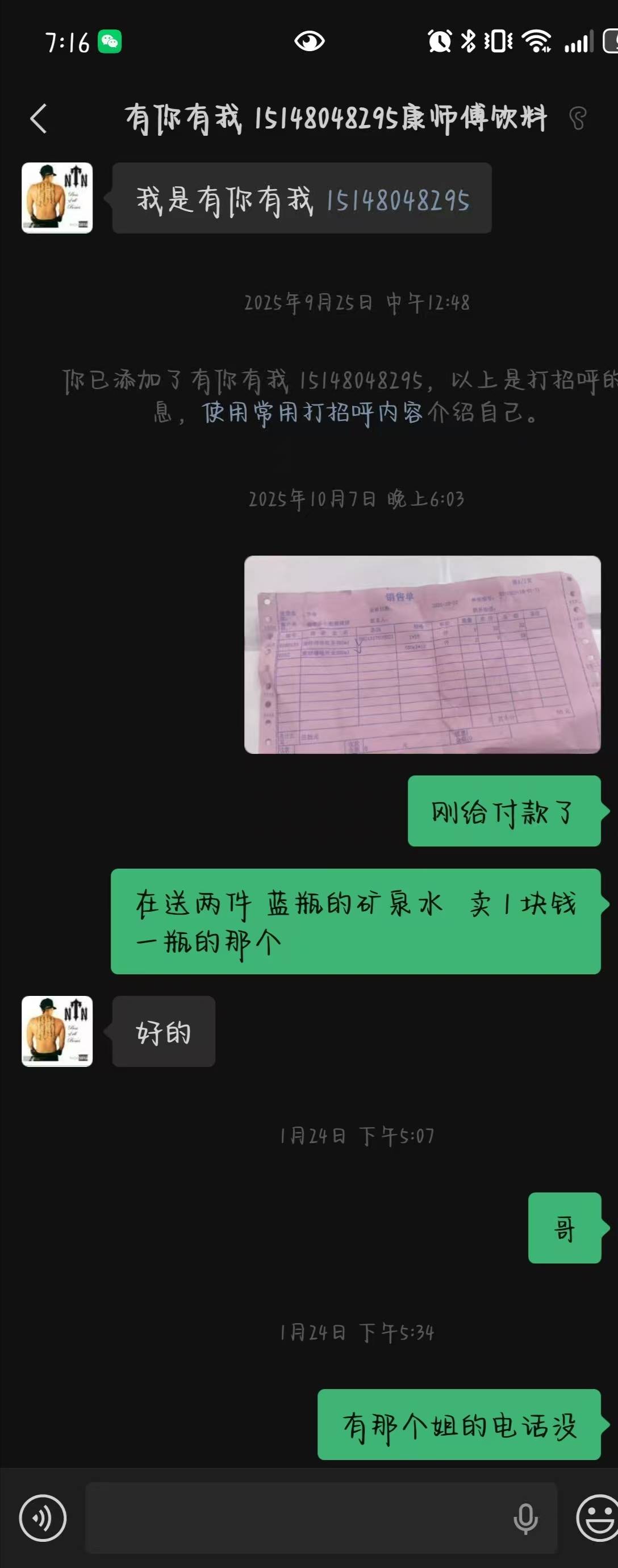Viewport: 618px width, 1568px height.
Task: Open the contact's avatar beside 好的
Action: coord(57,1031)
